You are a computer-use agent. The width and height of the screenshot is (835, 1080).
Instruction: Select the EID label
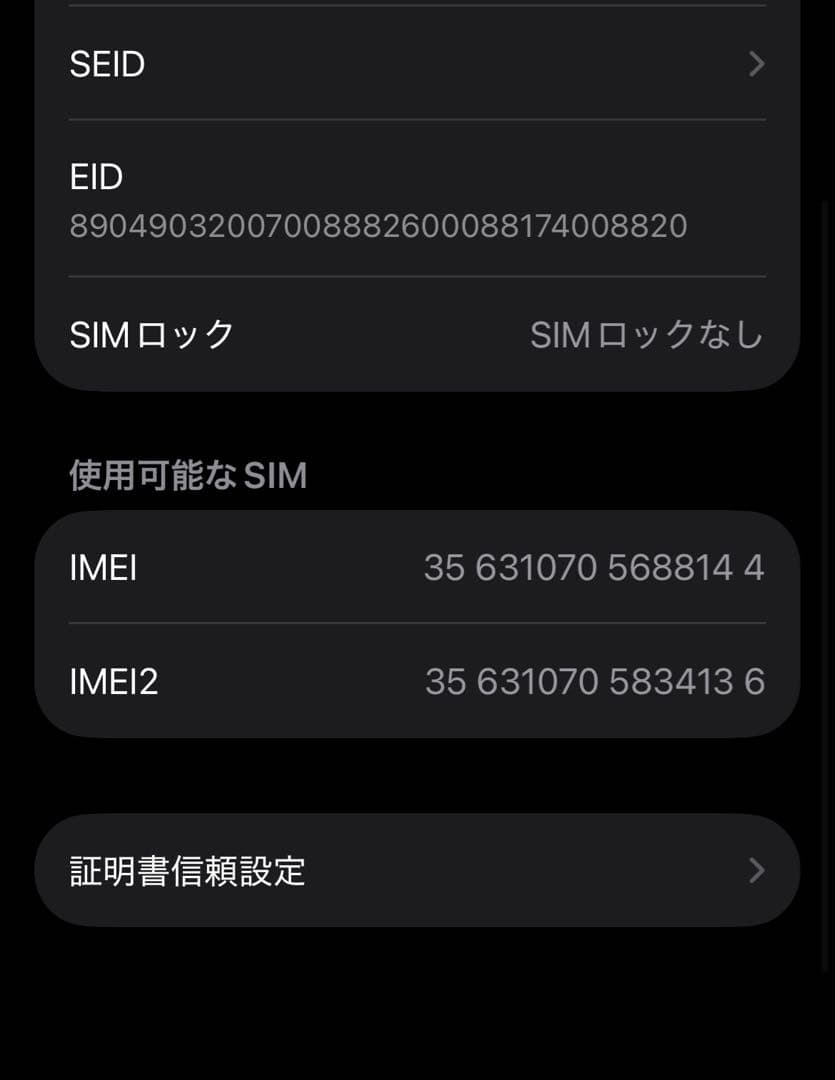[95, 177]
